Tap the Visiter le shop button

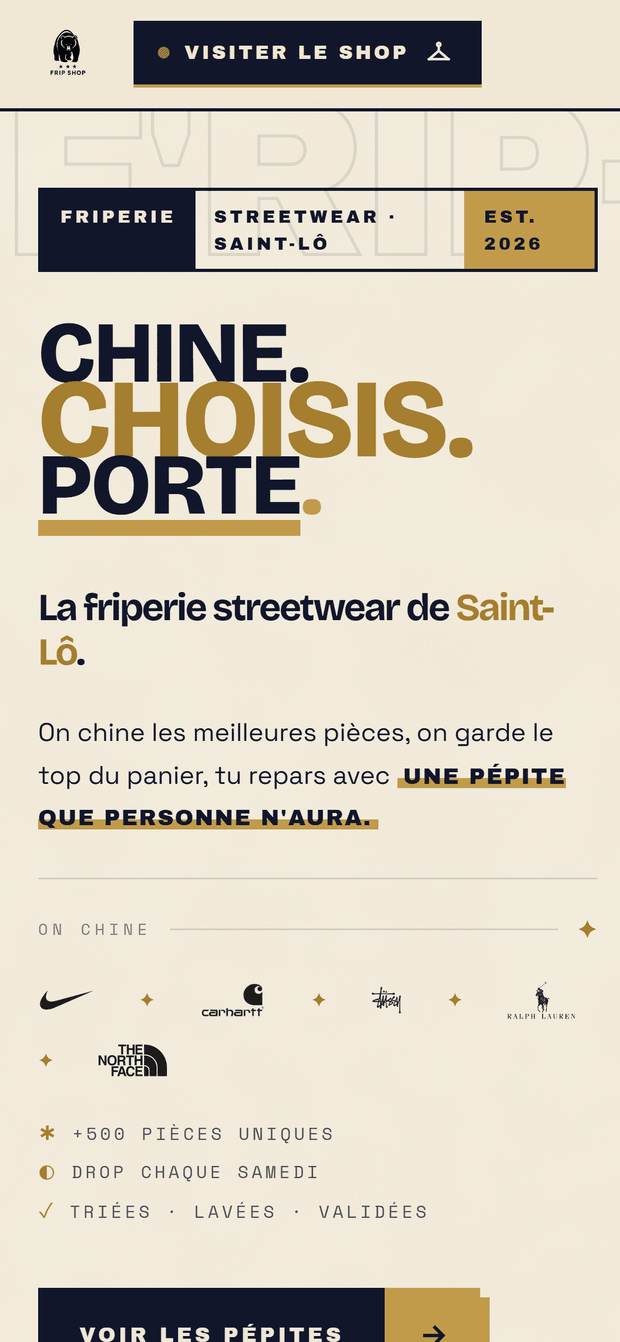(x=307, y=53)
